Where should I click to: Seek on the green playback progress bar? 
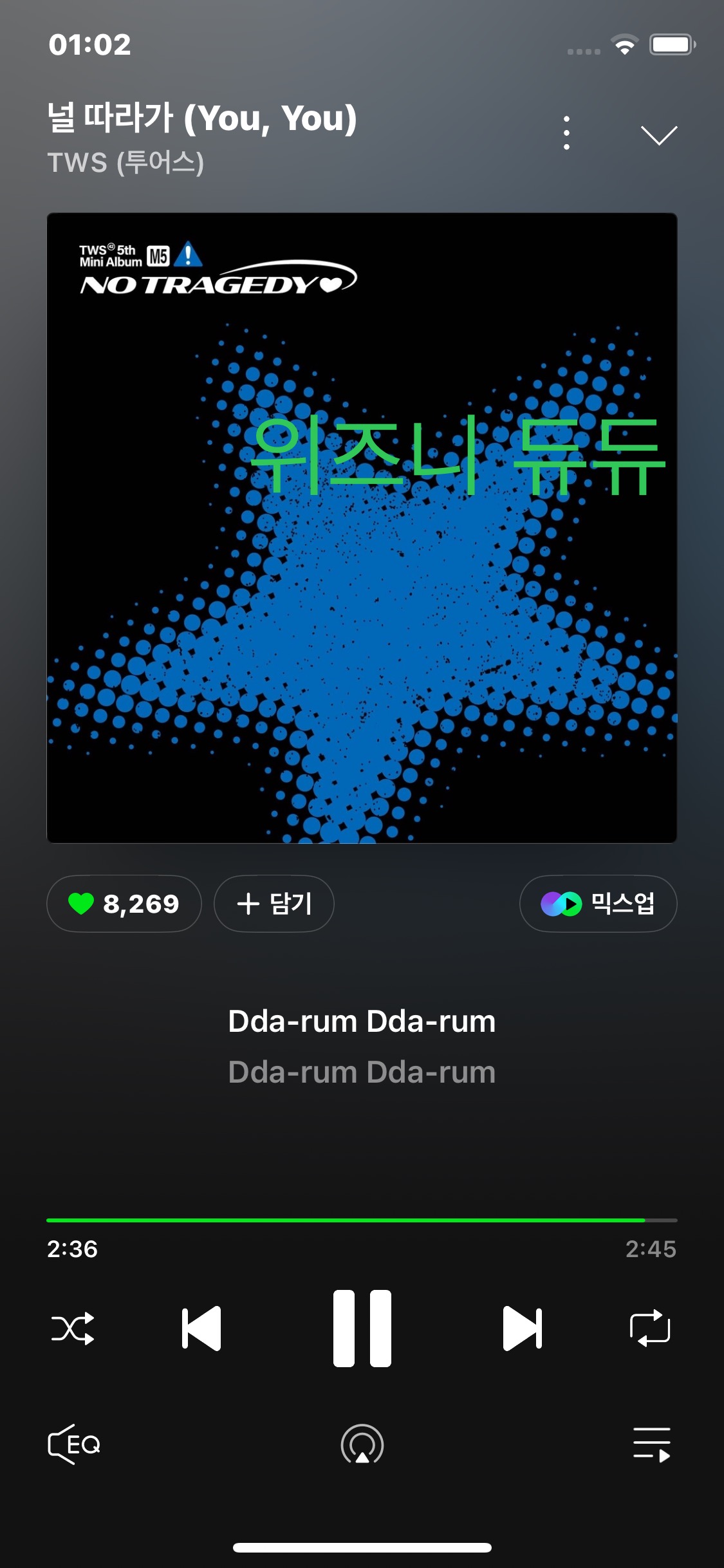point(362,1220)
